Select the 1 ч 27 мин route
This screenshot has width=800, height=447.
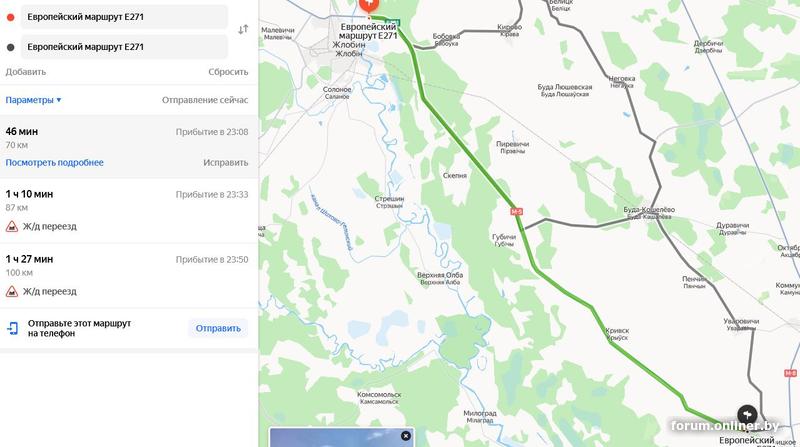[x=100, y=265]
